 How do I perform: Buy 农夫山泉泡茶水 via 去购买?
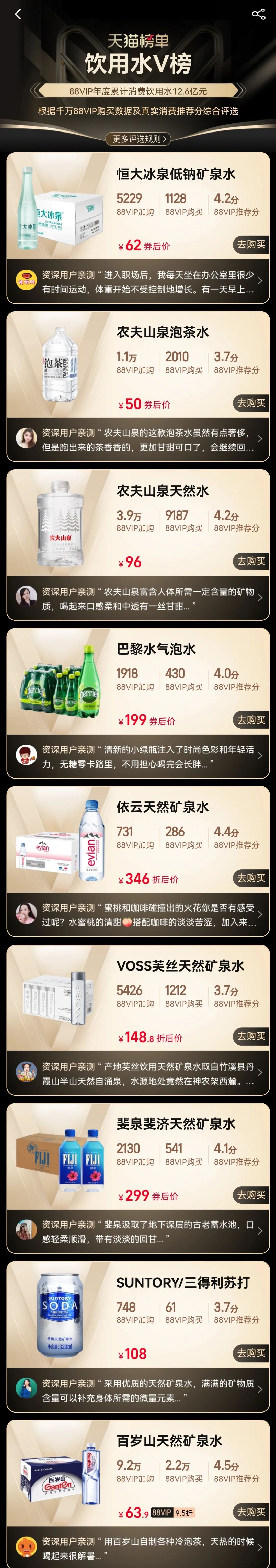(x=251, y=403)
